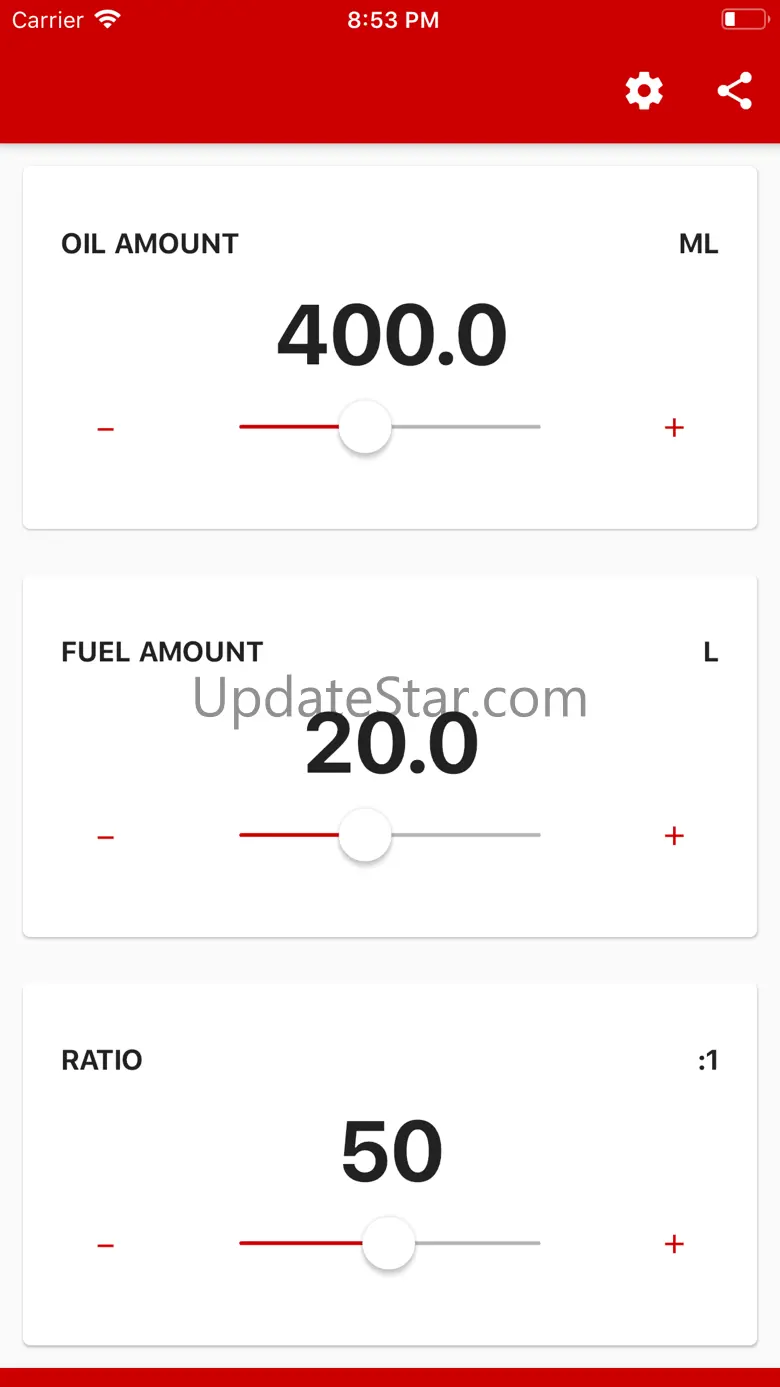This screenshot has height=1387, width=780.
Task: Tap the oil amount slider handle
Action: pyautogui.click(x=365, y=427)
